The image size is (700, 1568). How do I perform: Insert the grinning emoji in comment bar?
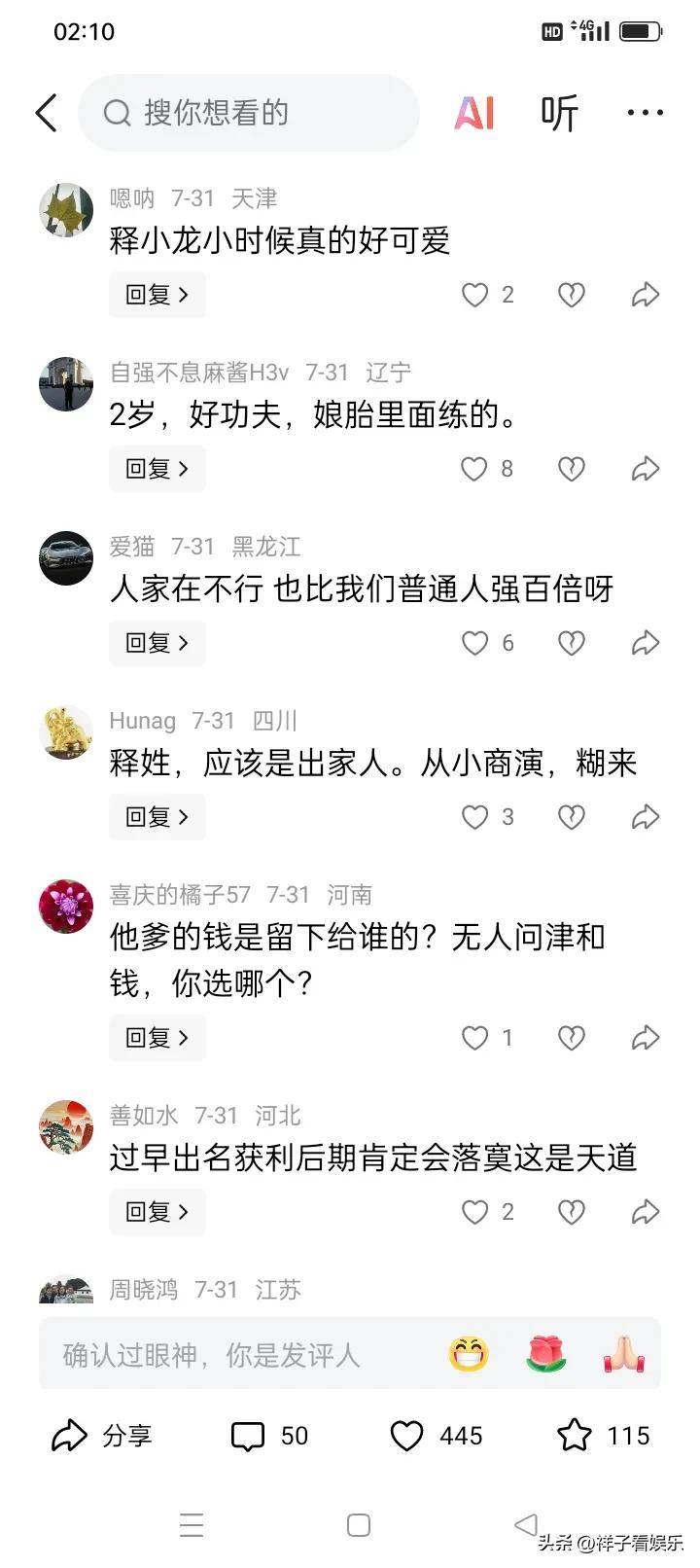pyautogui.click(x=469, y=1354)
